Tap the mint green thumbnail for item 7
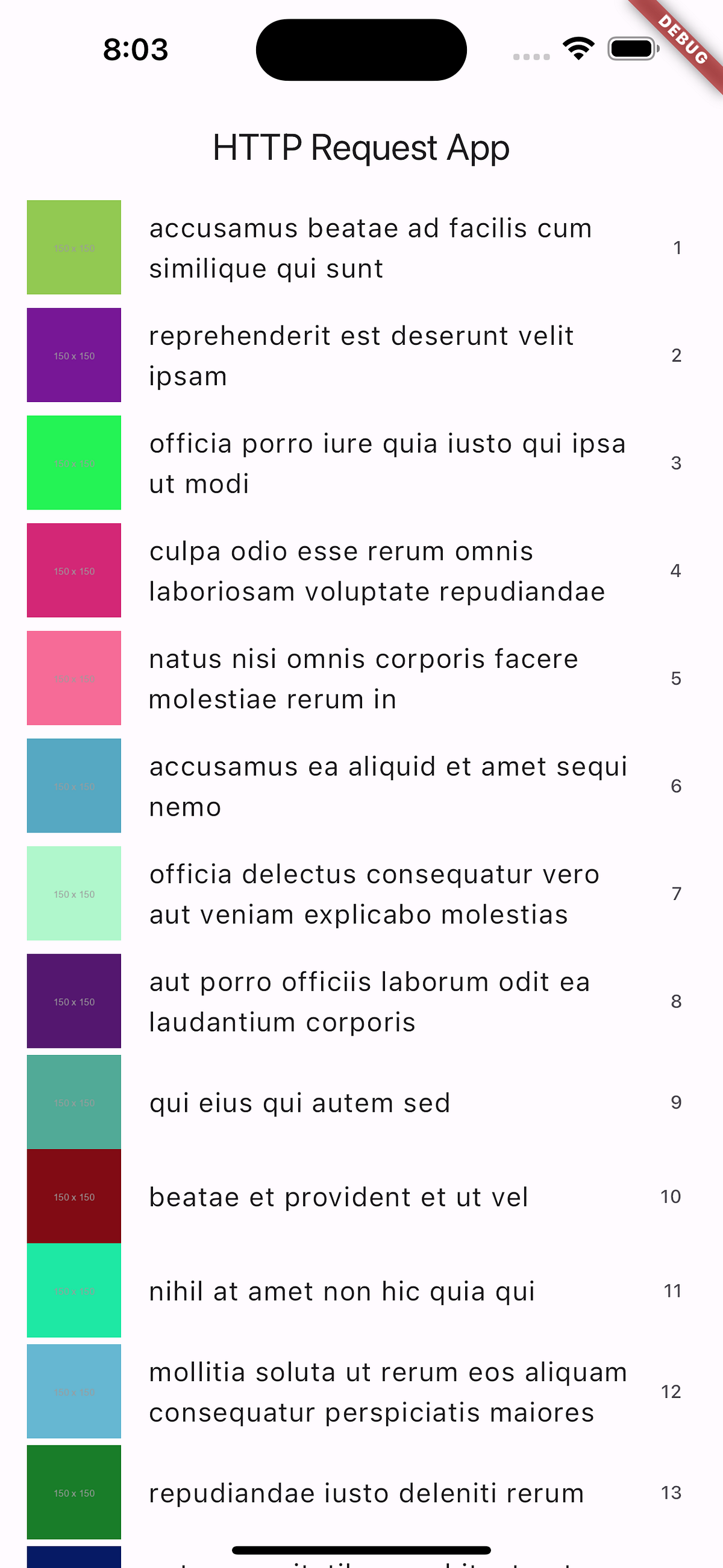The width and height of the screenshot is (723, 1568). click(x=73, y=893)
